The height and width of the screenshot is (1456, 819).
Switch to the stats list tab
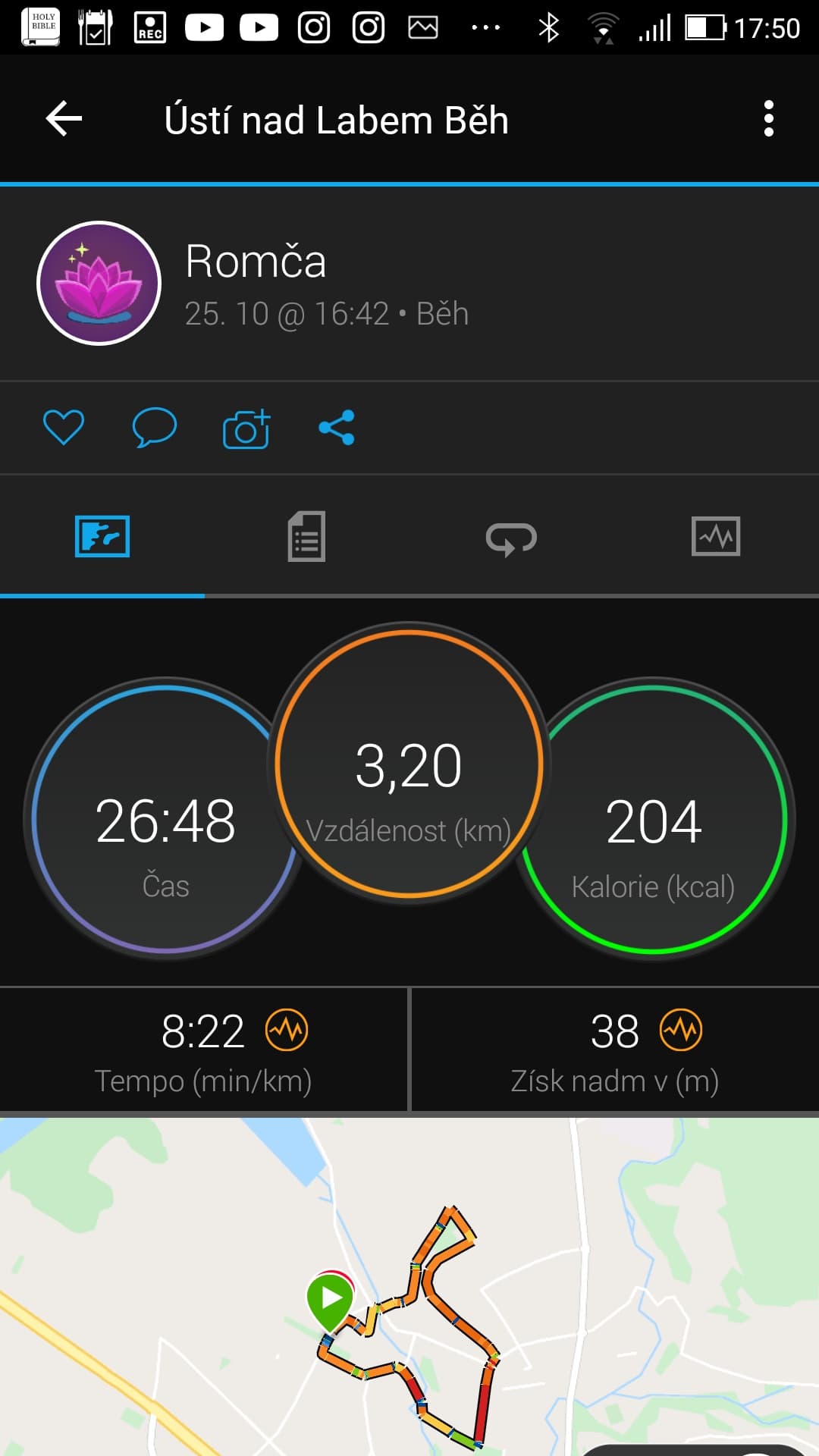(x=306, y=536)
